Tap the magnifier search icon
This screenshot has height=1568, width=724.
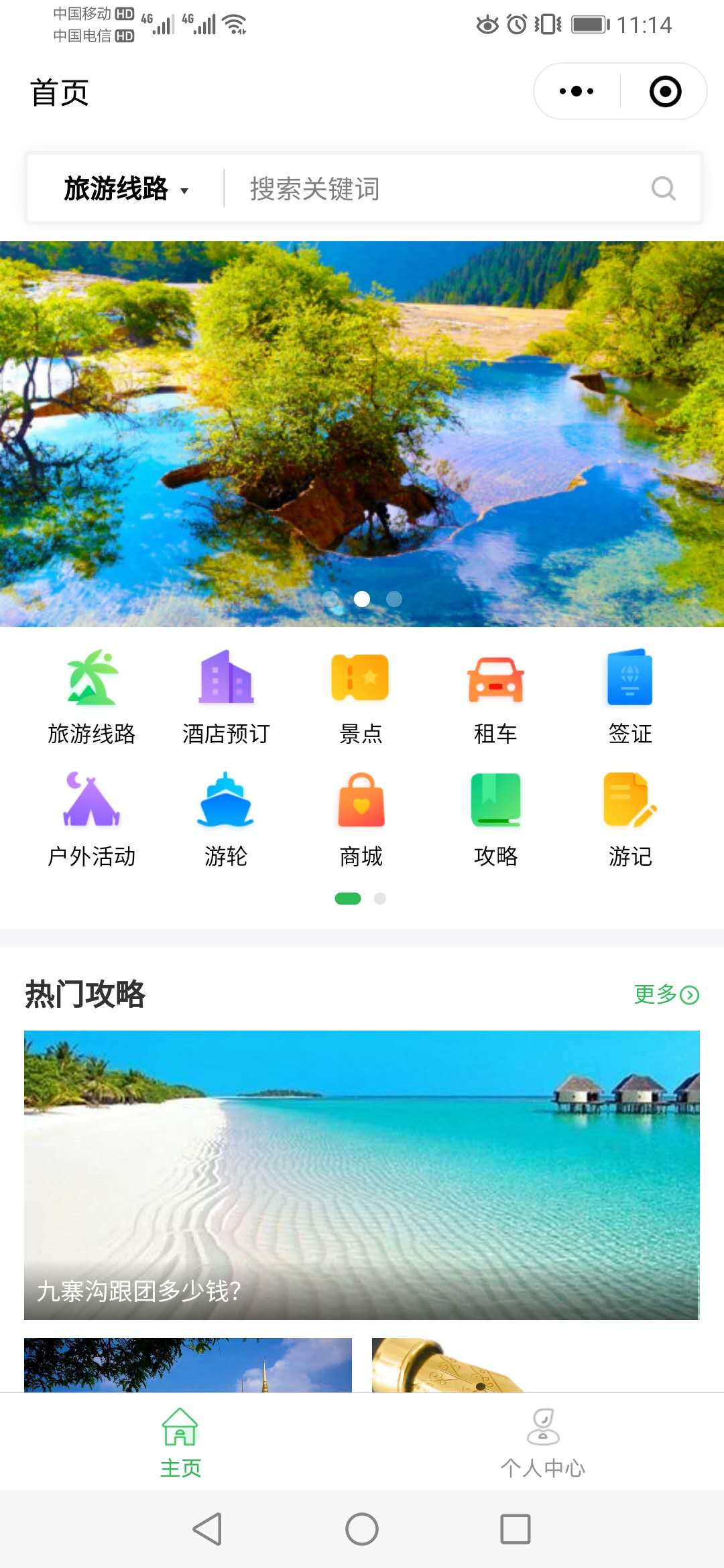pos(663,189)
